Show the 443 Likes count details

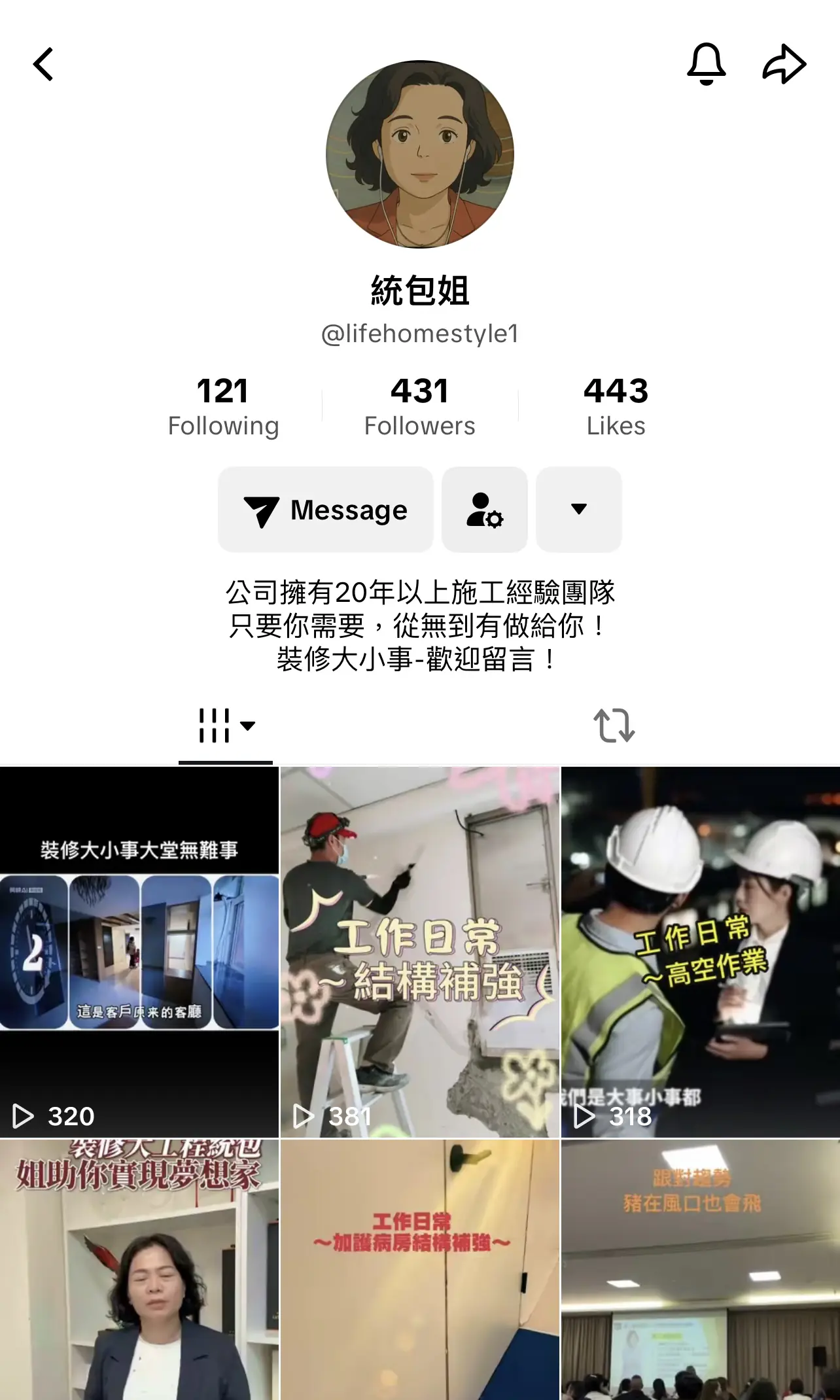click(616, 406)
